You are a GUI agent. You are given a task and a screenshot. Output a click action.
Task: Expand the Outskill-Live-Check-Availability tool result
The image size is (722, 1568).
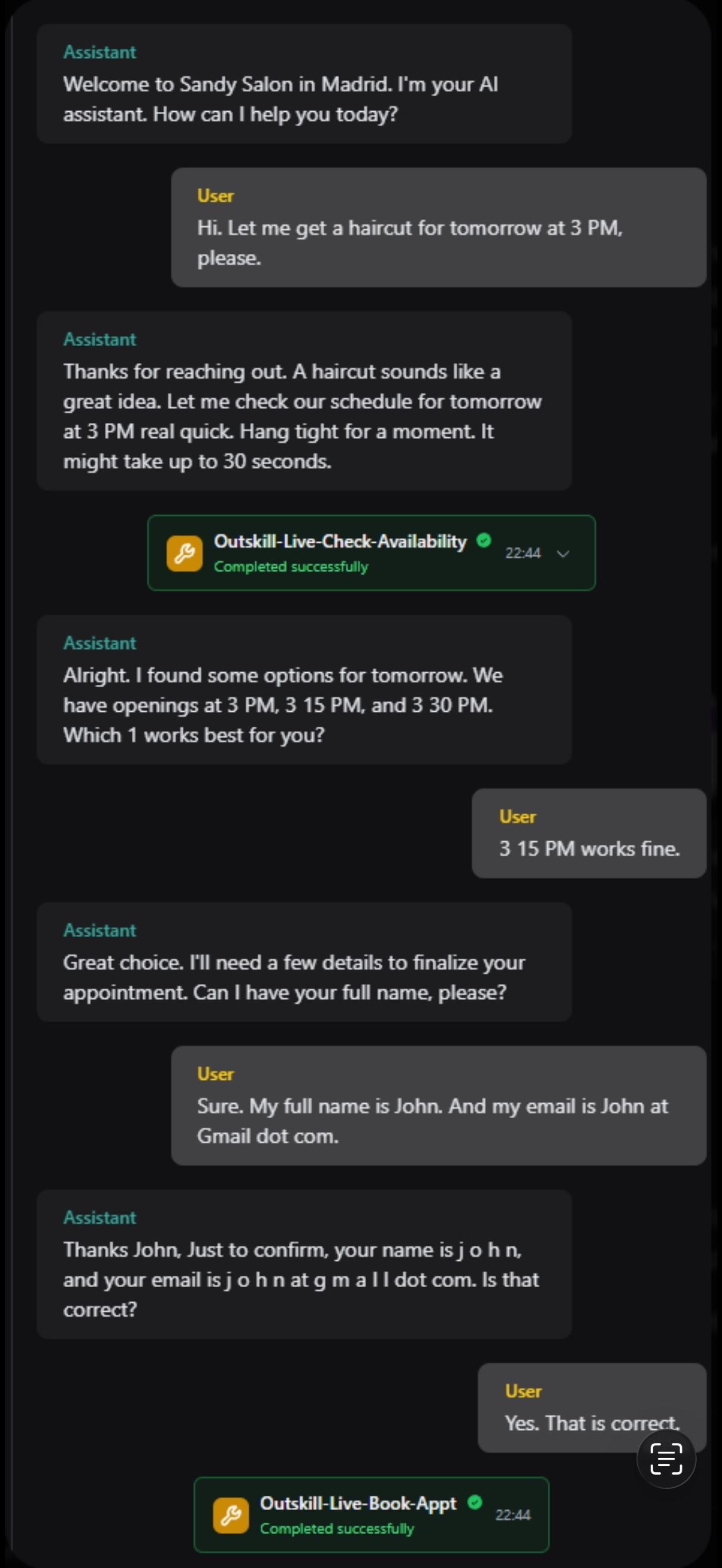click(x=563, y=553)
